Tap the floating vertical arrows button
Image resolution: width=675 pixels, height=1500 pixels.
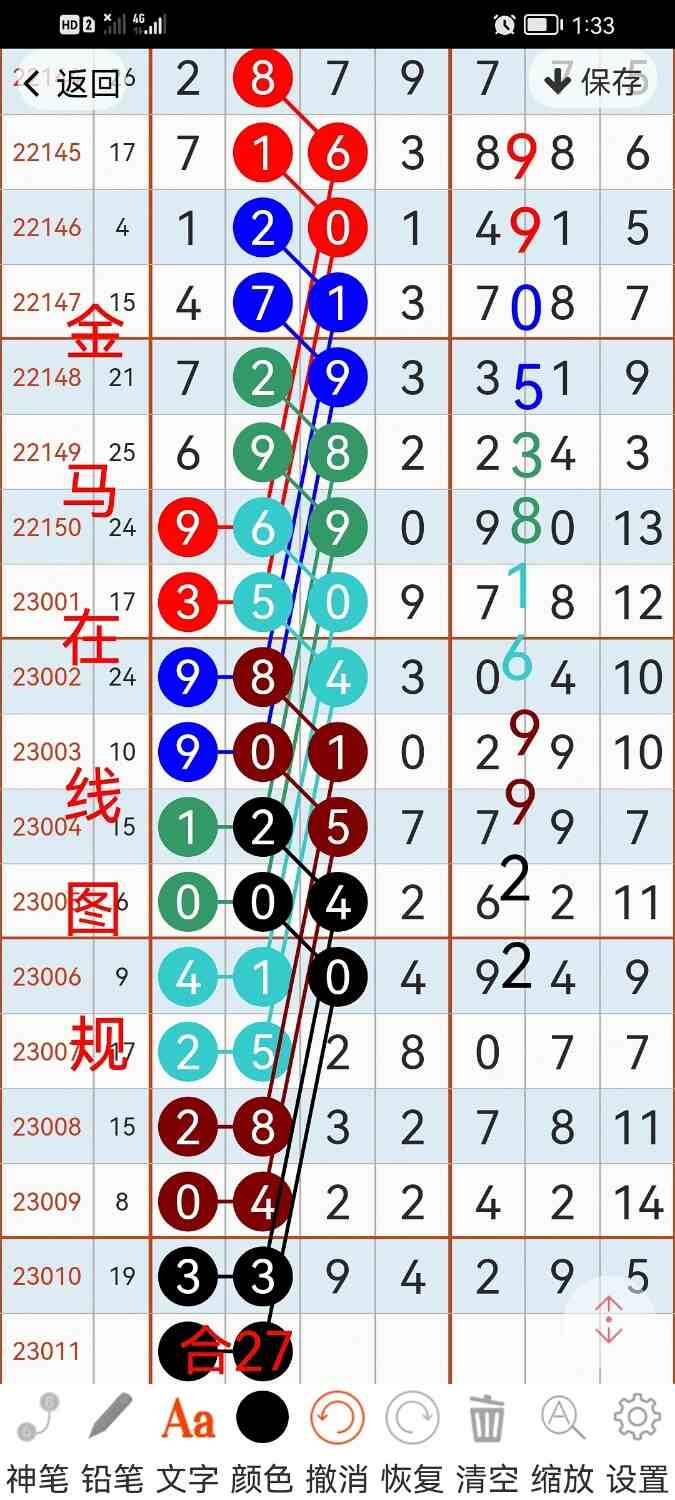coord(609,1320)
